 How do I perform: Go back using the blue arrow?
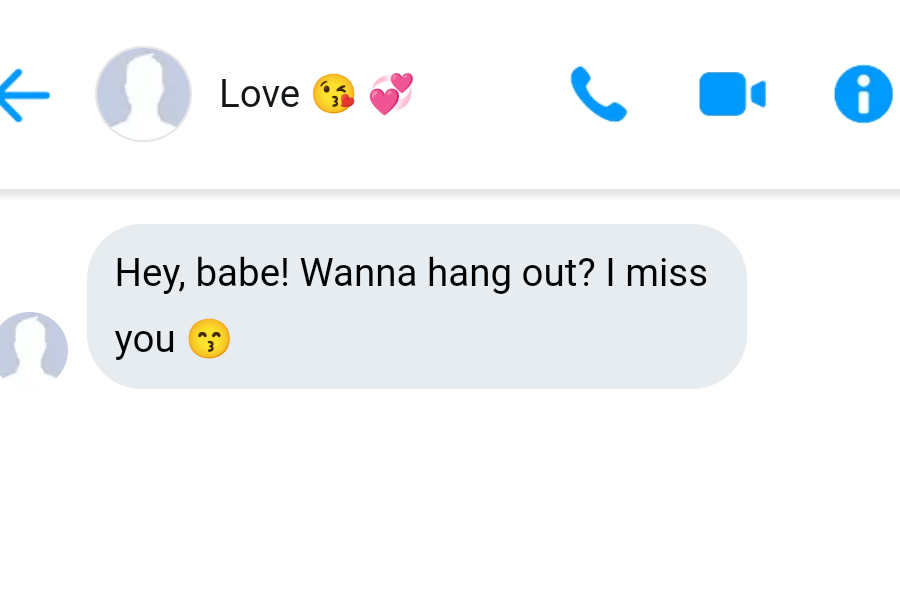click(22, 95)
